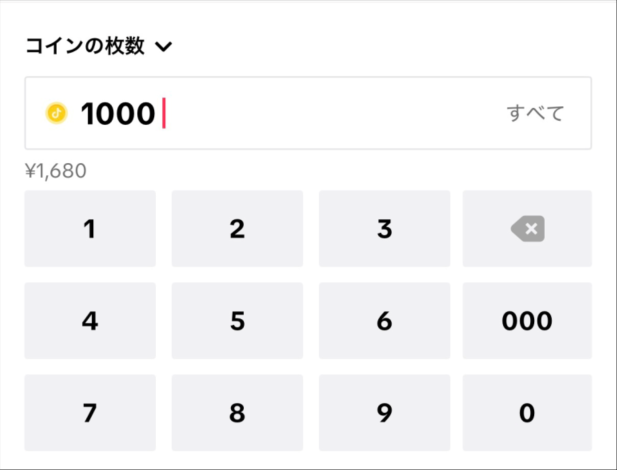This screenshot has width=617, height=470.
Task: Enter digit 6 on the keypad
Action: [x=384, y=321]
